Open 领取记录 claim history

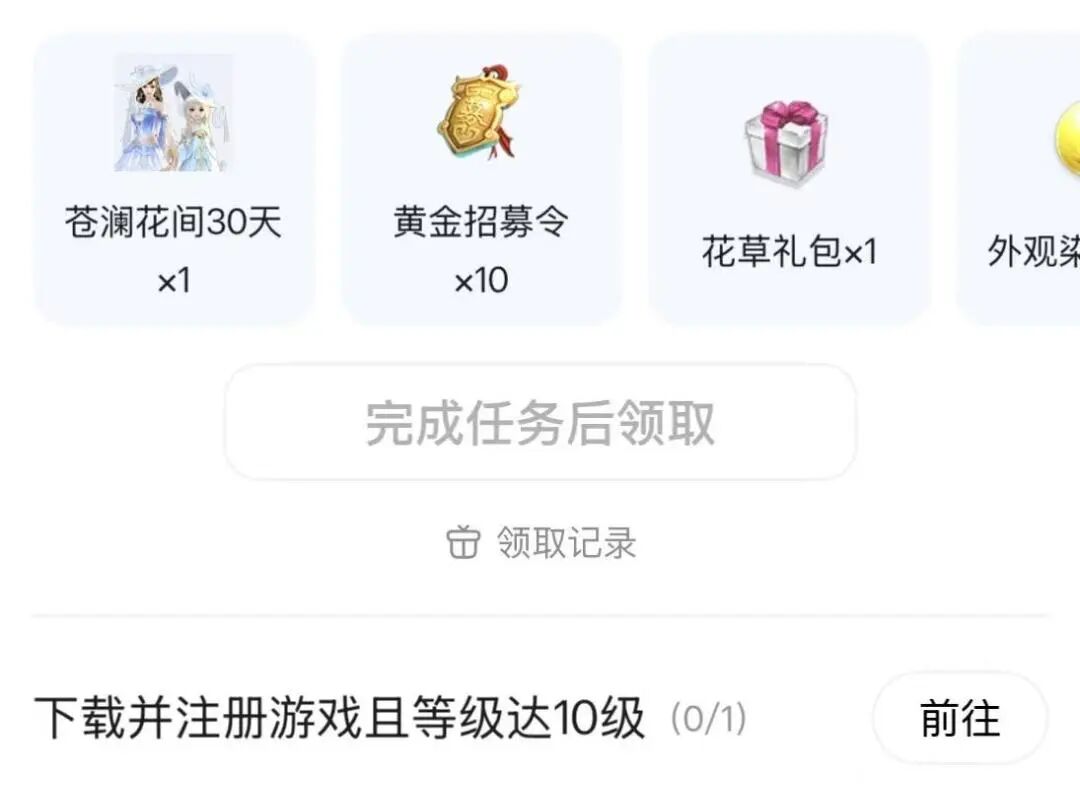541,543
